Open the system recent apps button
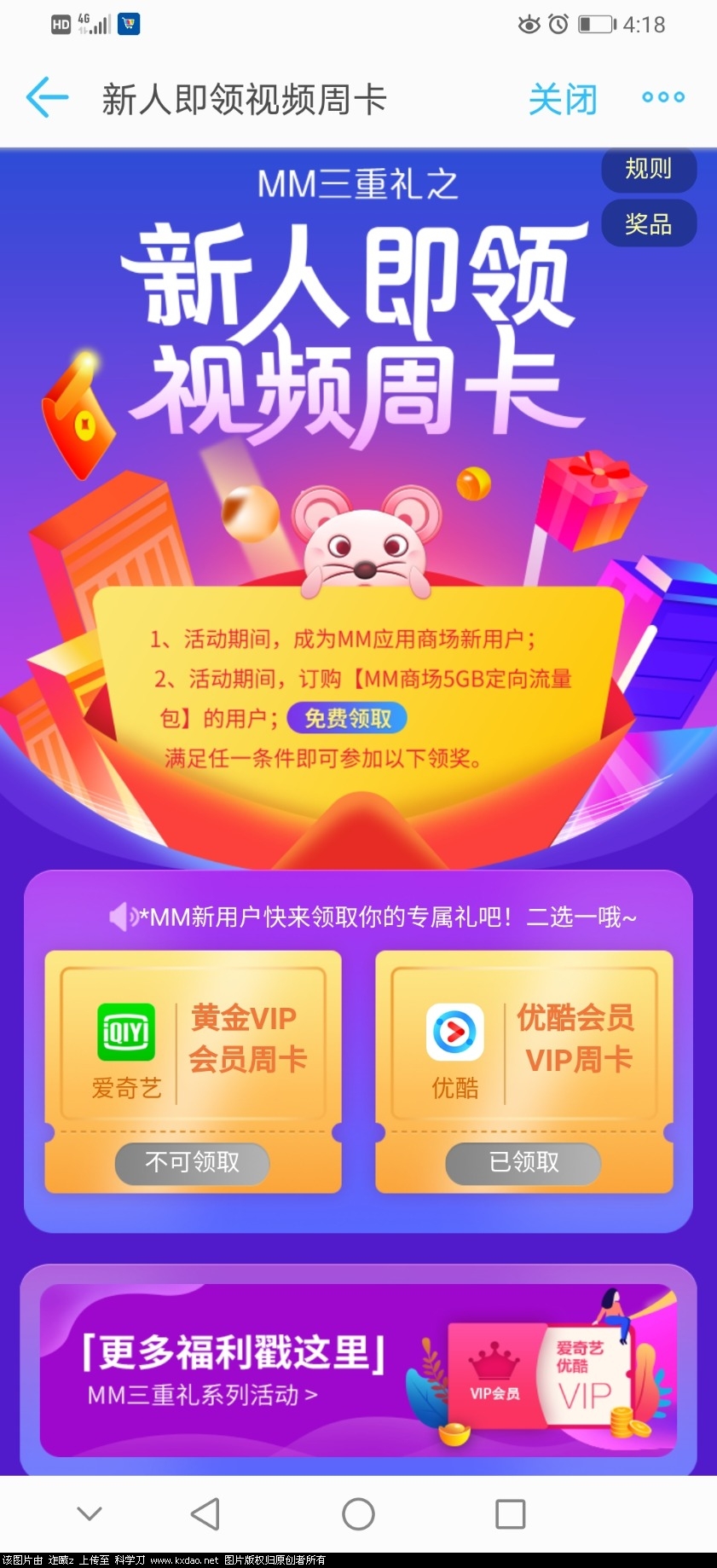Image resolution: width=717 pixels, height=1568 pixels. [x=510, y=1514]
